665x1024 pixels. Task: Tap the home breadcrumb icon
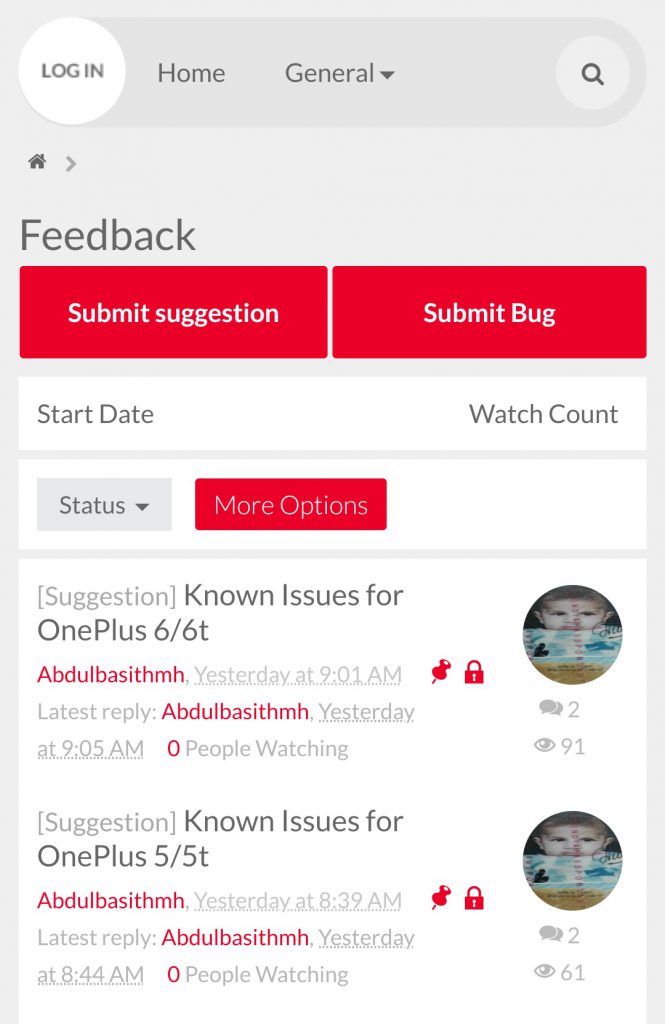point(37,162)
